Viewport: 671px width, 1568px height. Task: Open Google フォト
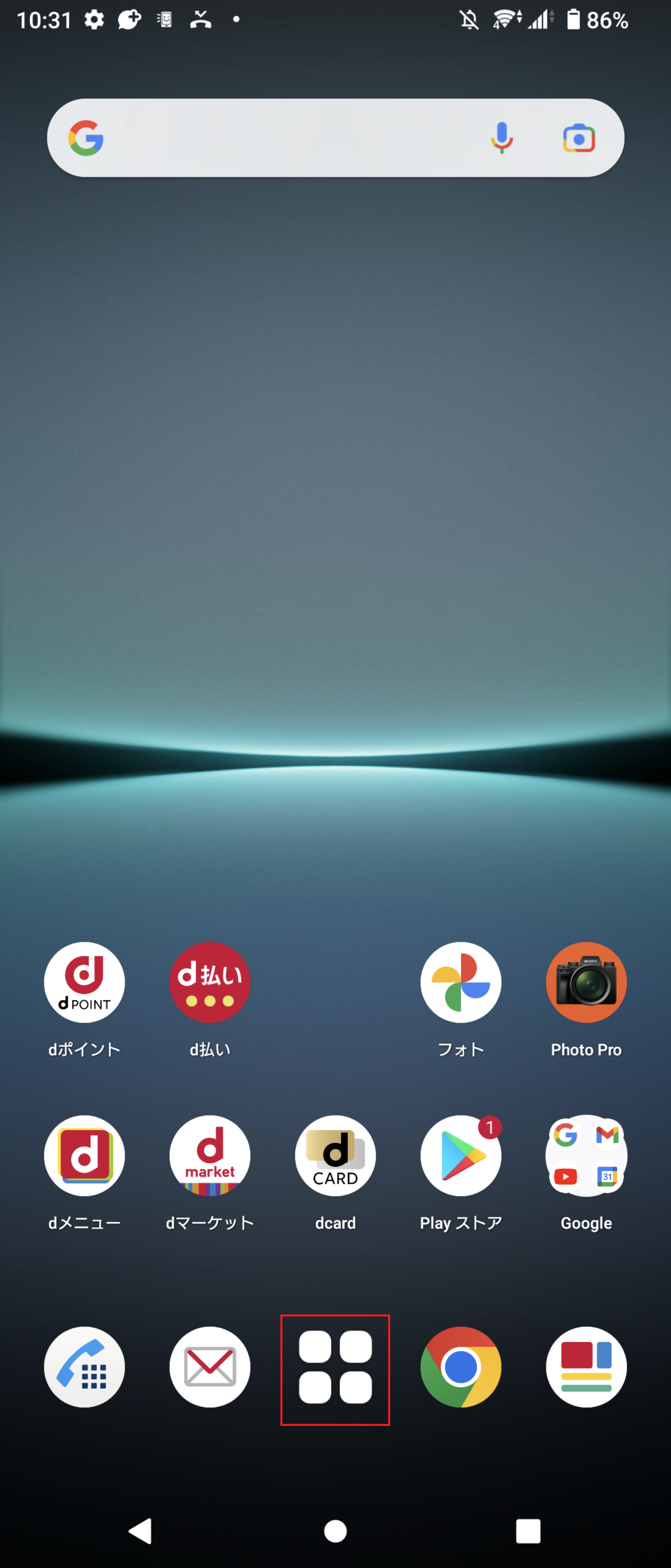460,982
